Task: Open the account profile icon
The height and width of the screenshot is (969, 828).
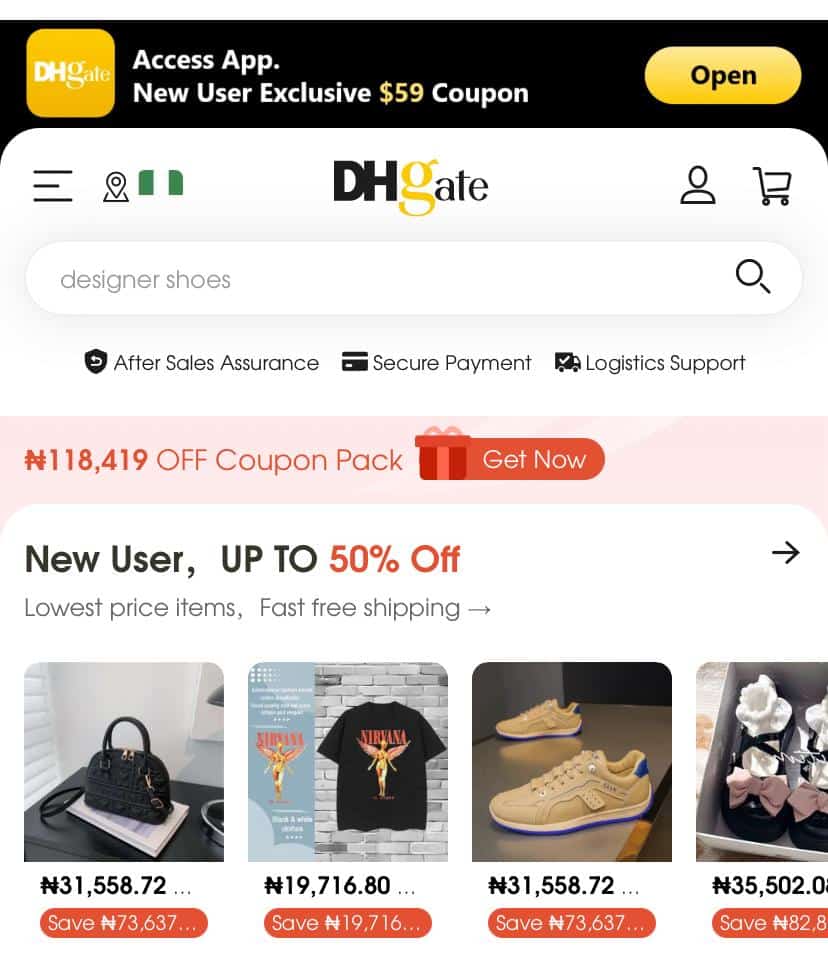Action: (697, 186)
